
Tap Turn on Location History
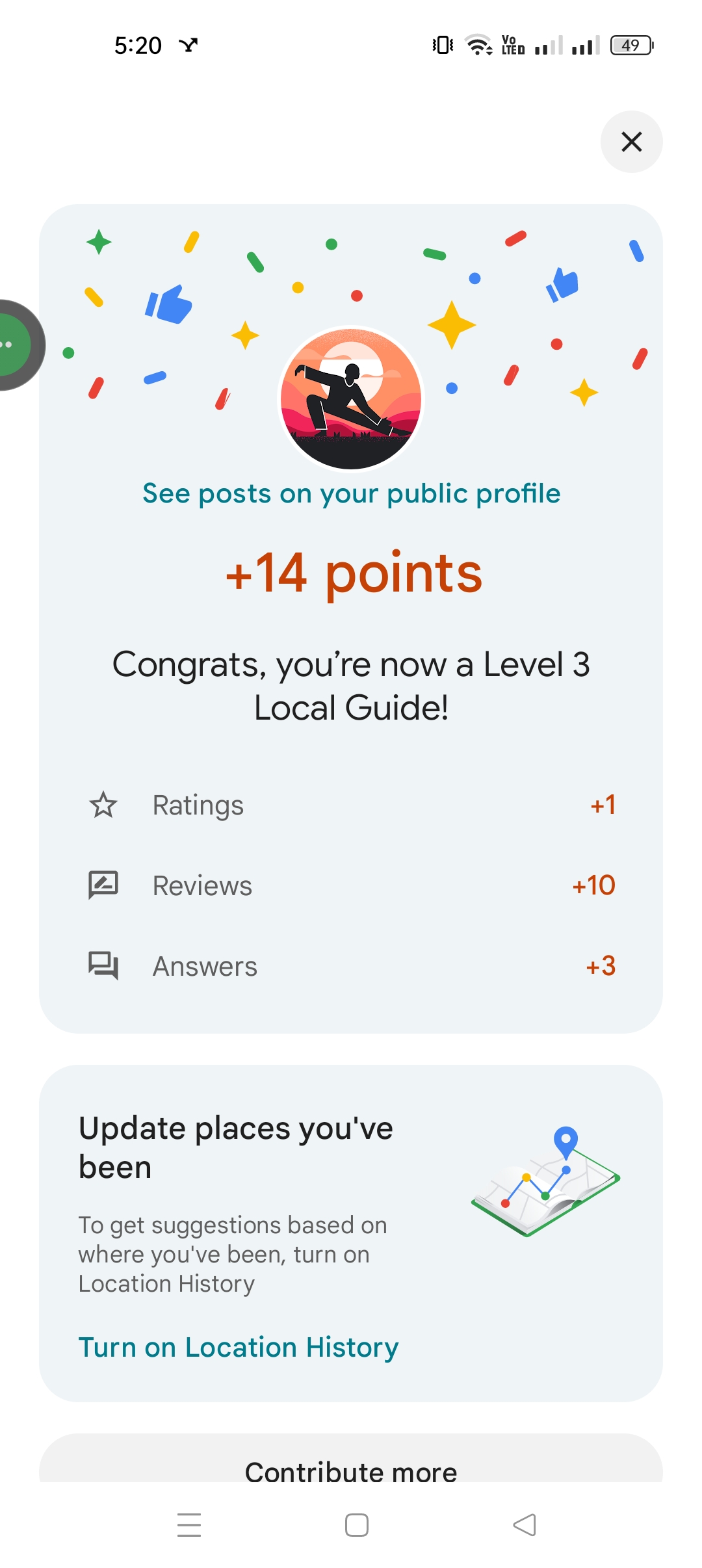pos(238,1347)
